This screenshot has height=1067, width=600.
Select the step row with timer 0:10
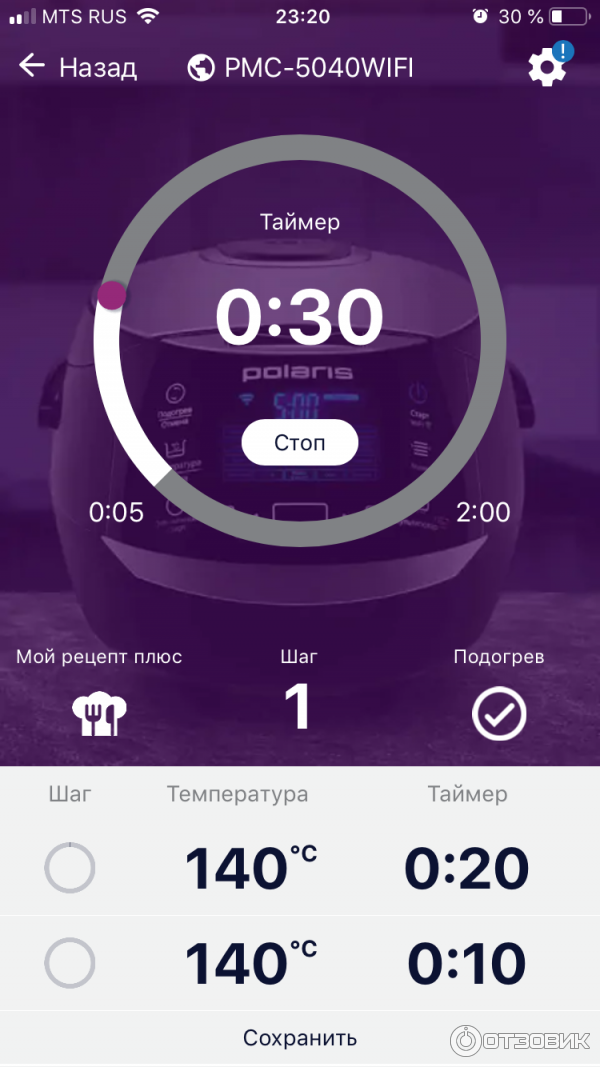(x=70, y=965)
